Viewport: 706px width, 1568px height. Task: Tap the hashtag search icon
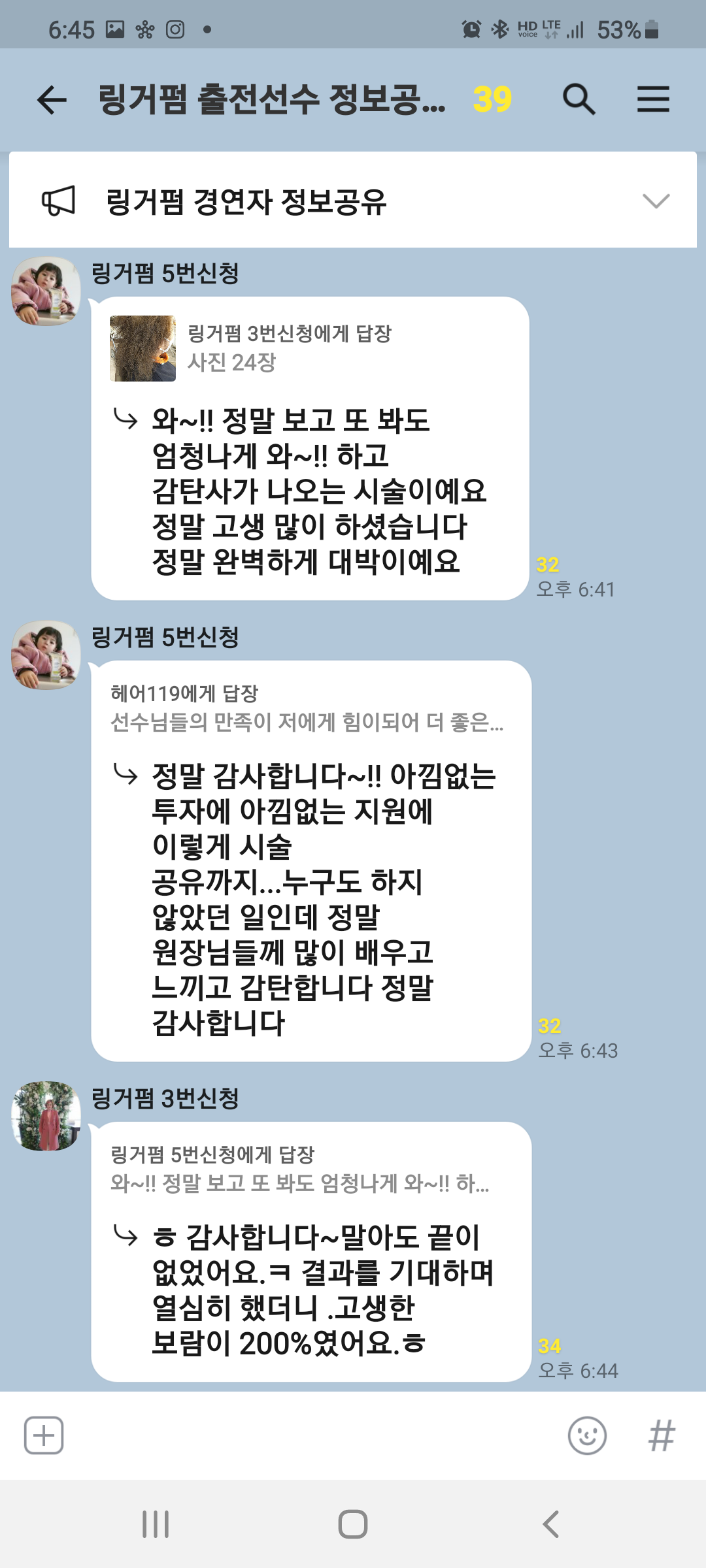(662, 1435)
